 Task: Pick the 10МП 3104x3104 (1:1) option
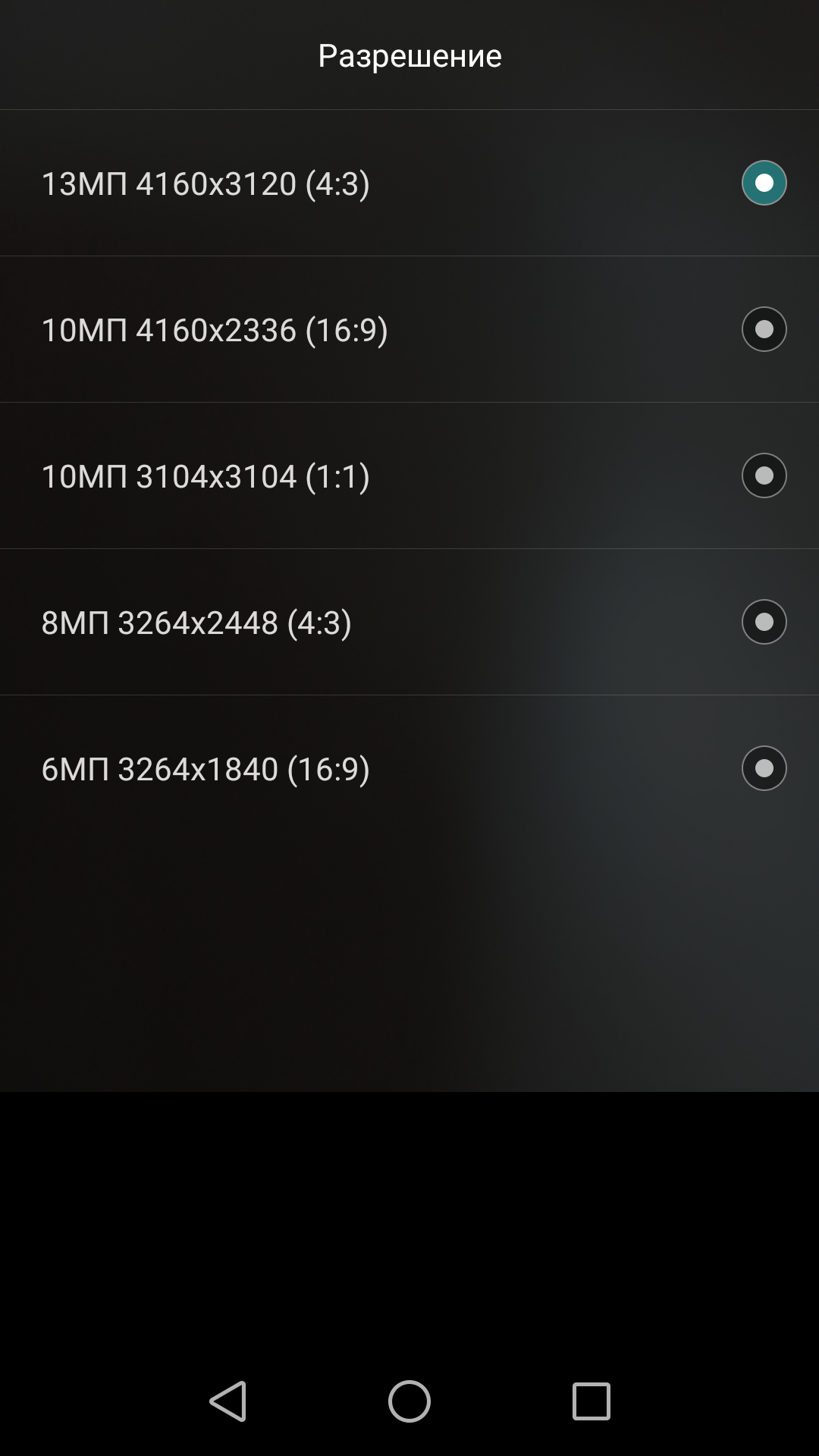pos(764,475)
